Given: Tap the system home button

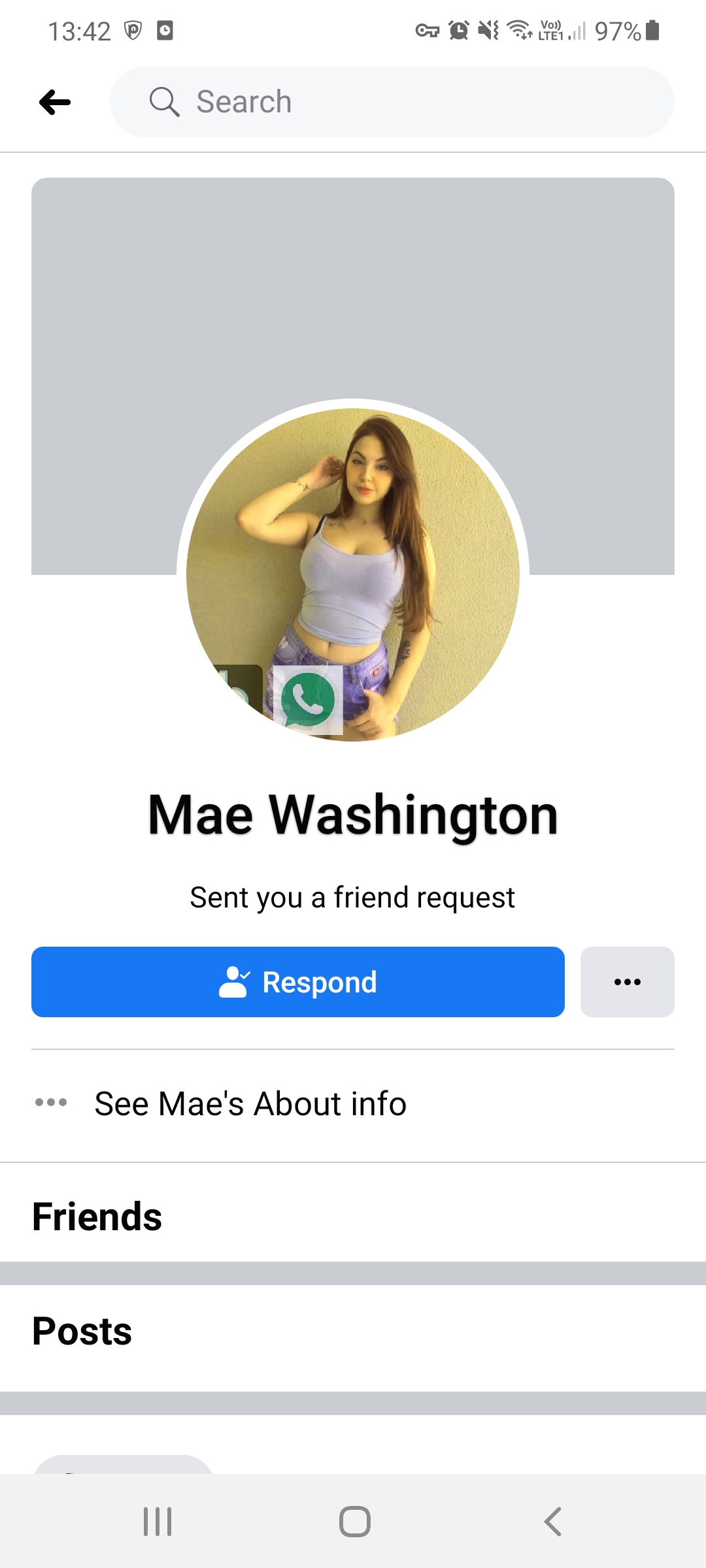Looking at the screenshot, I should tap(354, 1522).
